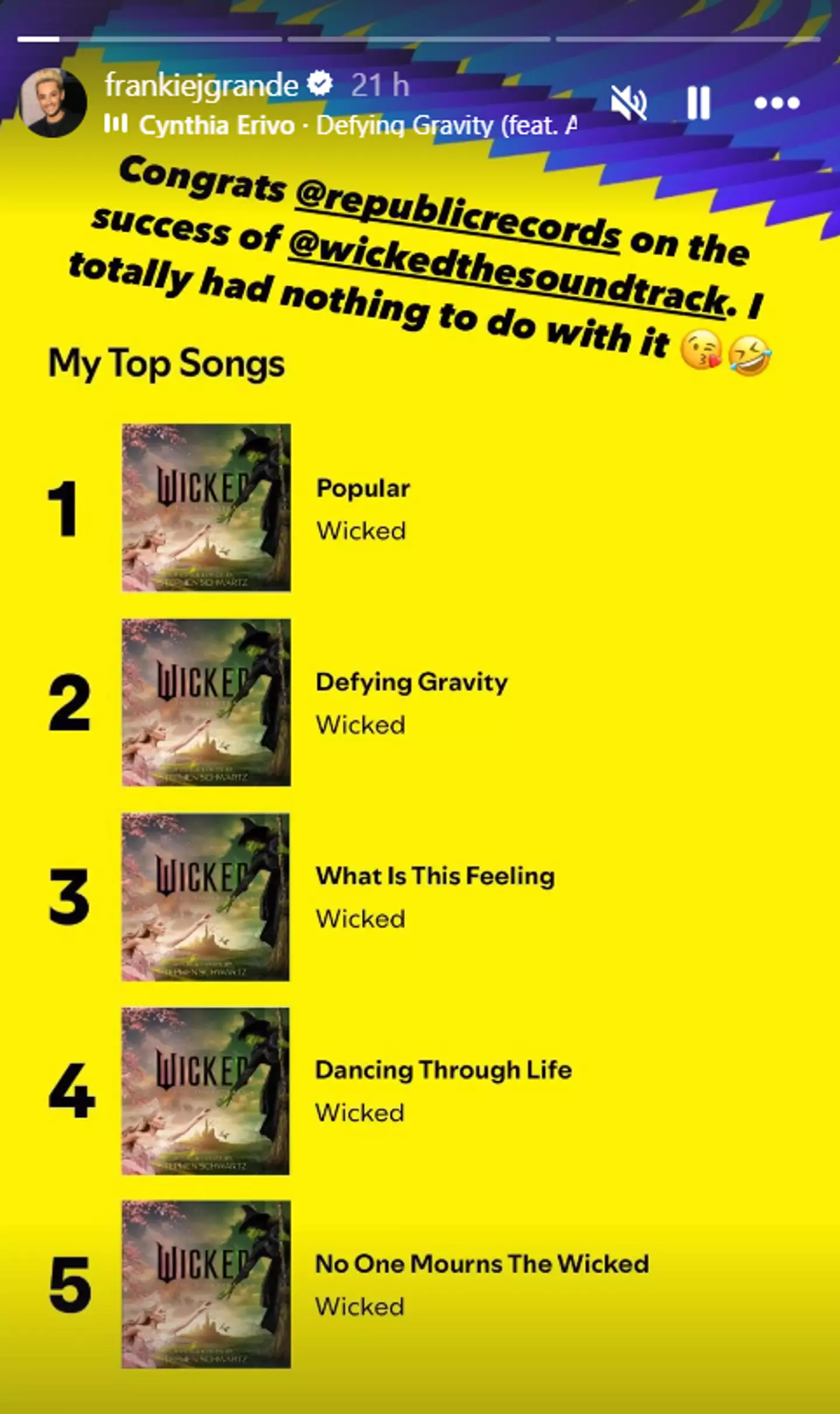
Task: Pause the story playback
Action: point(698,103)
